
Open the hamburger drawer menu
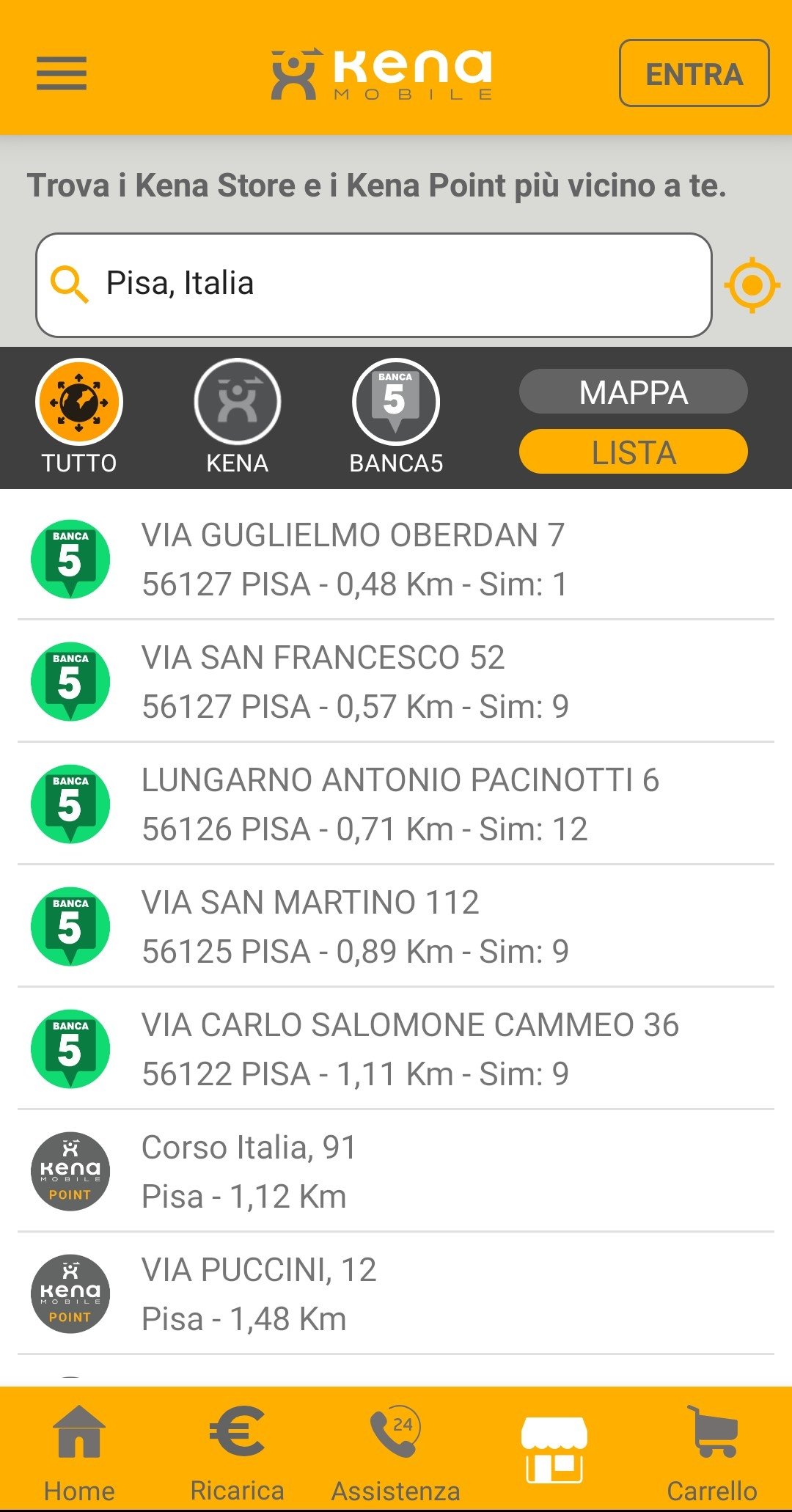pos(62,73)
